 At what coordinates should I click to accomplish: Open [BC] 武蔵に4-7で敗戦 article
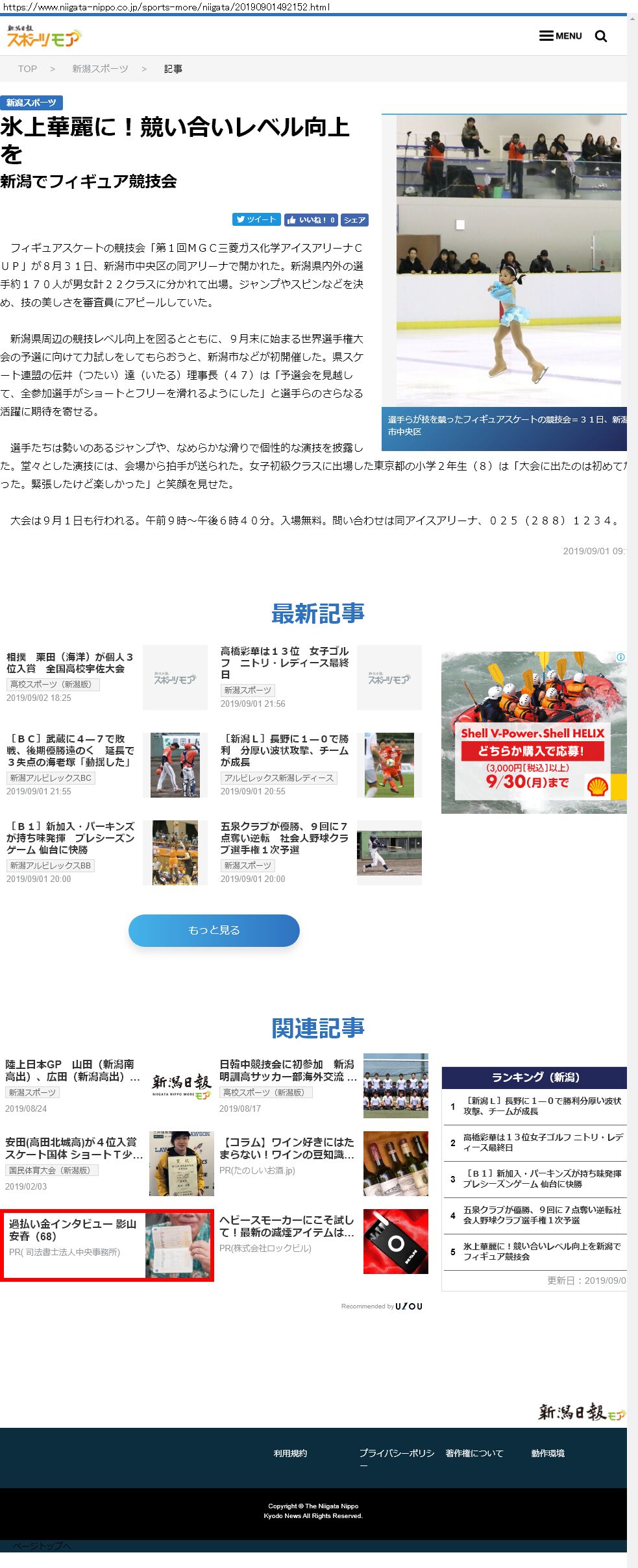click(70, 750)
